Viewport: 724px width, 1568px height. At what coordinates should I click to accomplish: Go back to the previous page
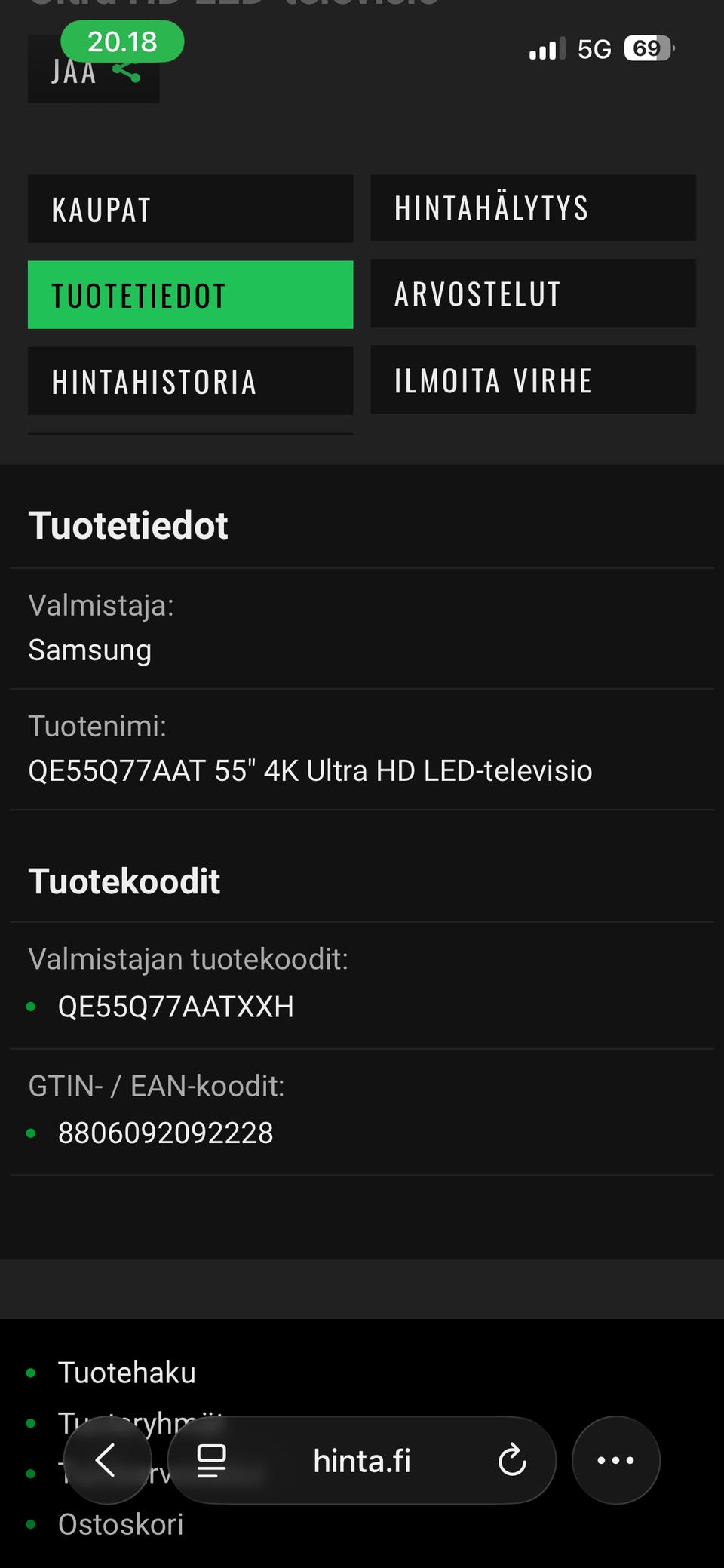(x=107, y=1460)
